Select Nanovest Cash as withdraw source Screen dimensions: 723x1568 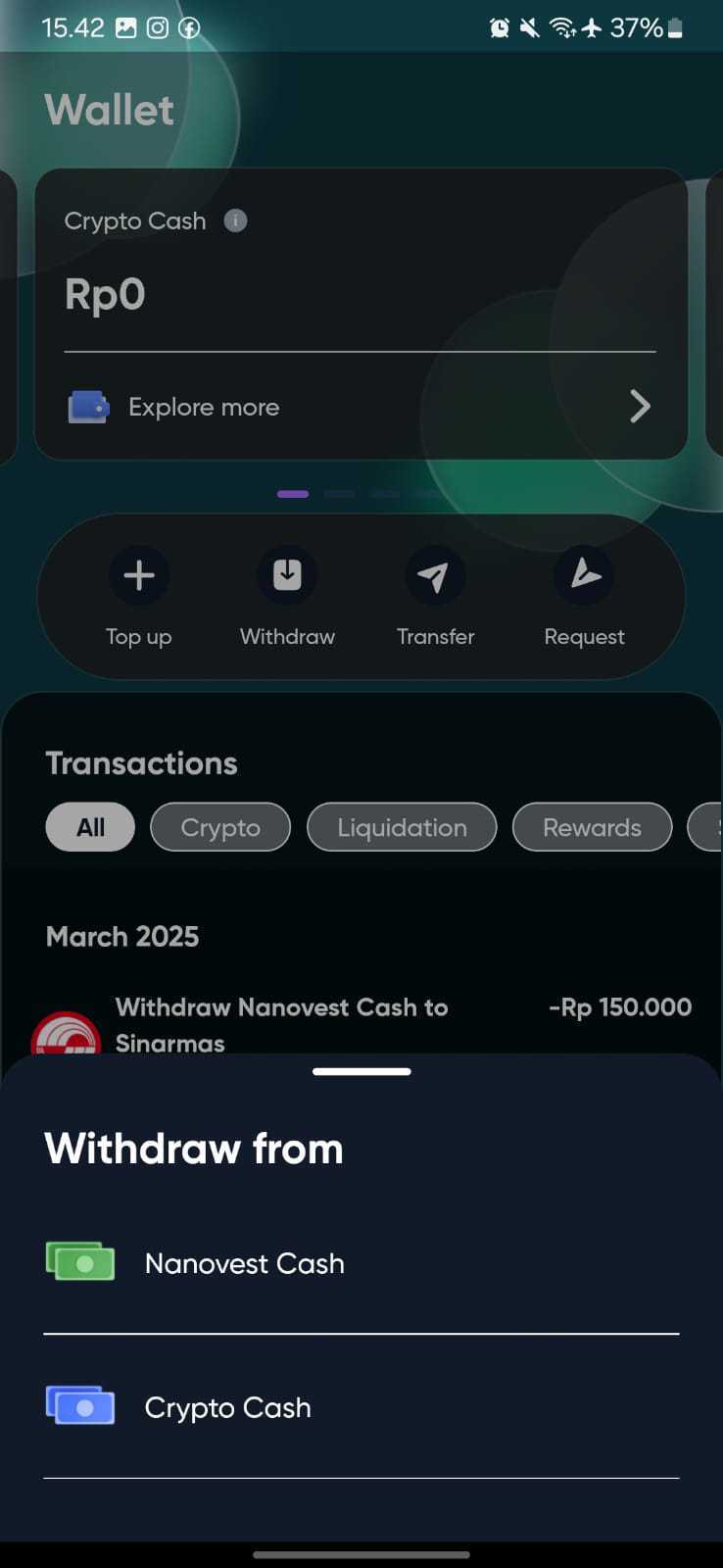[245, 1263]
